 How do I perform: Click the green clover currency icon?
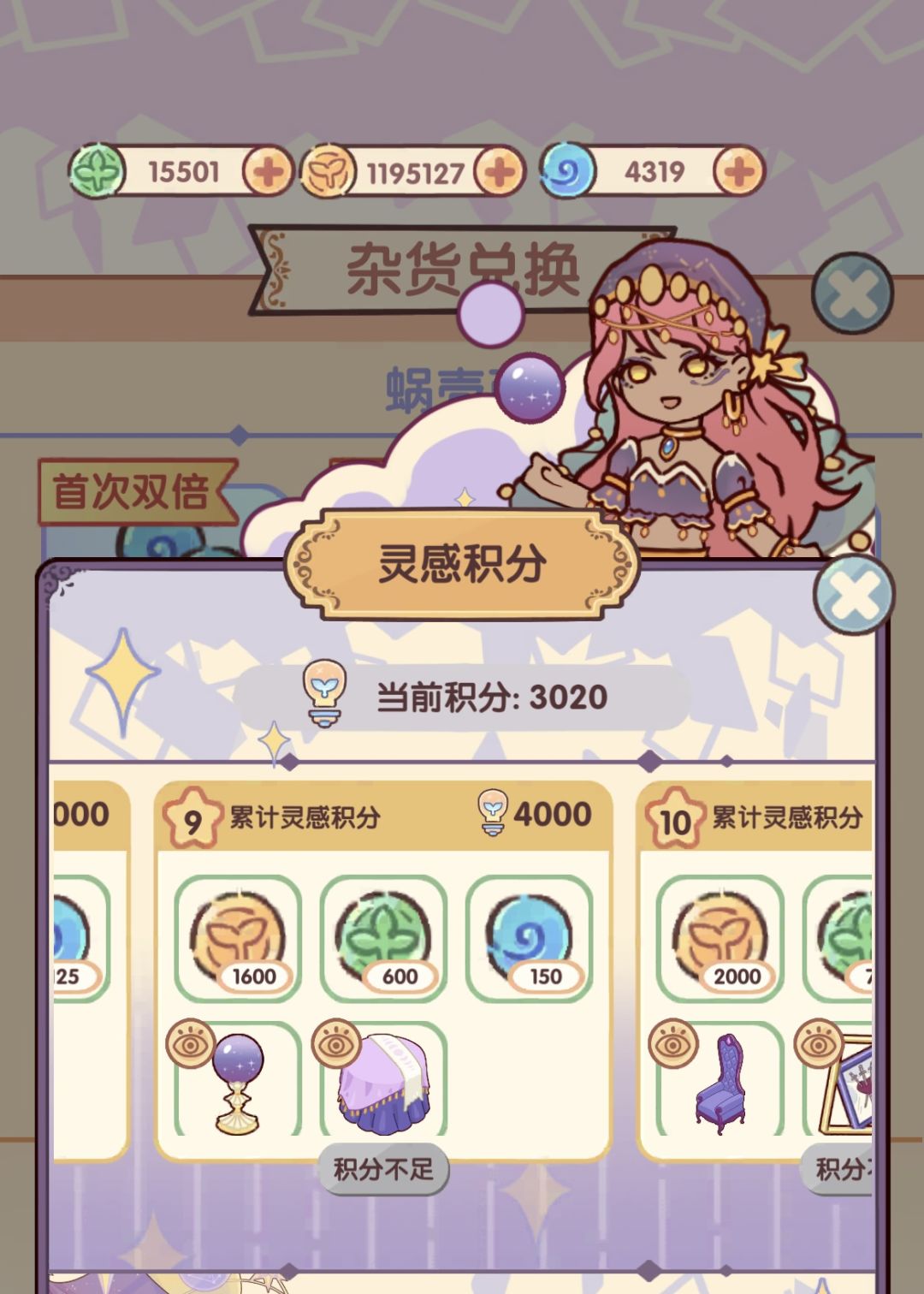point(97,169)
